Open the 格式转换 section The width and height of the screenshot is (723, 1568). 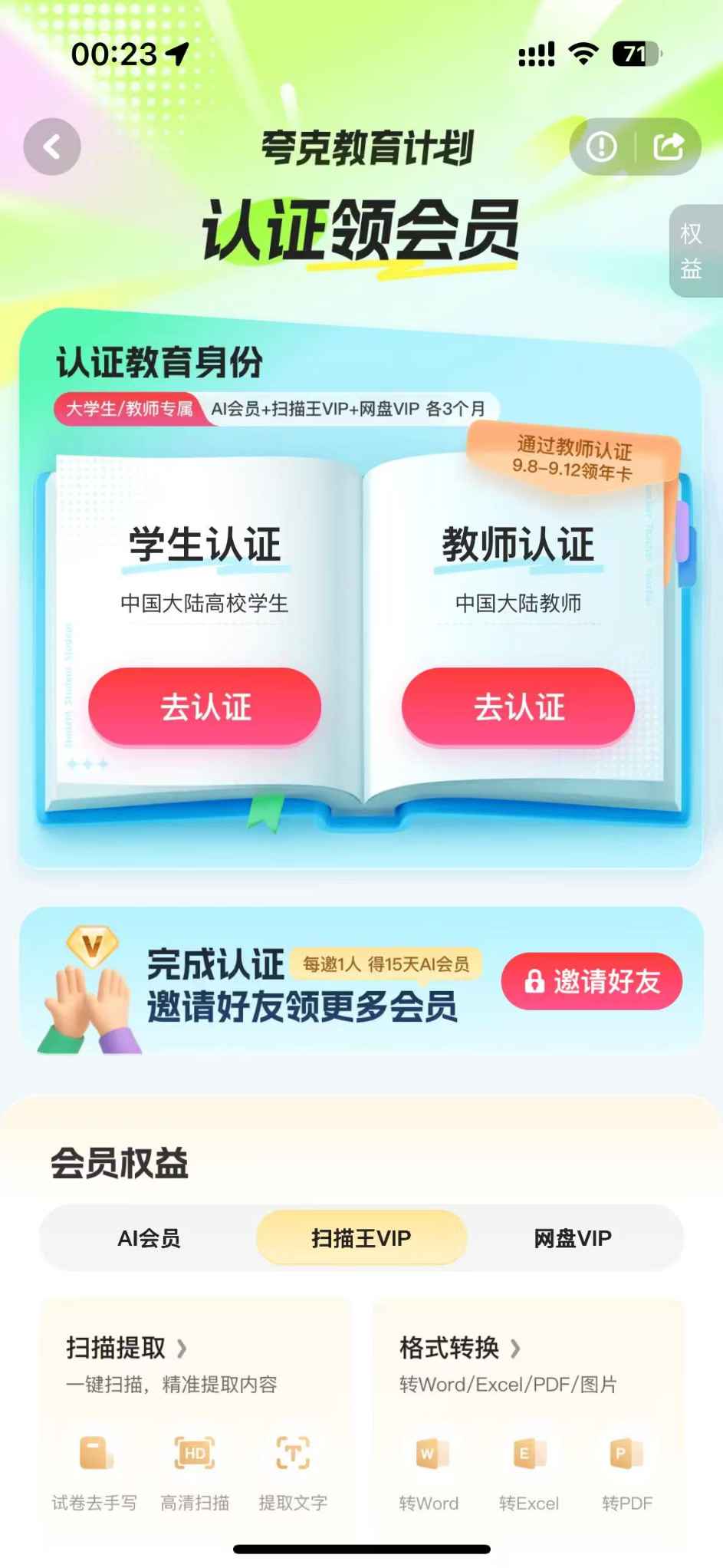pyautogui.click(x=460, y=1347)
